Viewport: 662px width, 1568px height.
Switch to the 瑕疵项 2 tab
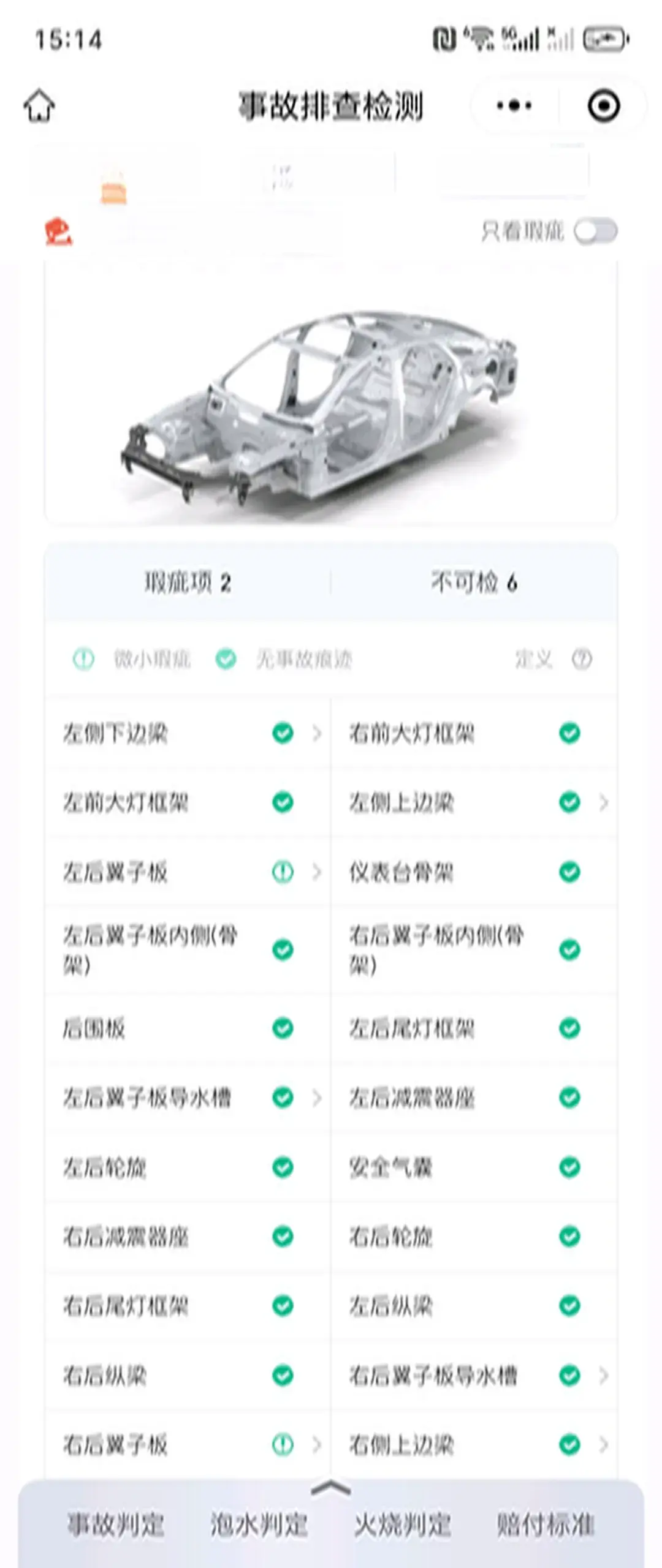point(188,582)
